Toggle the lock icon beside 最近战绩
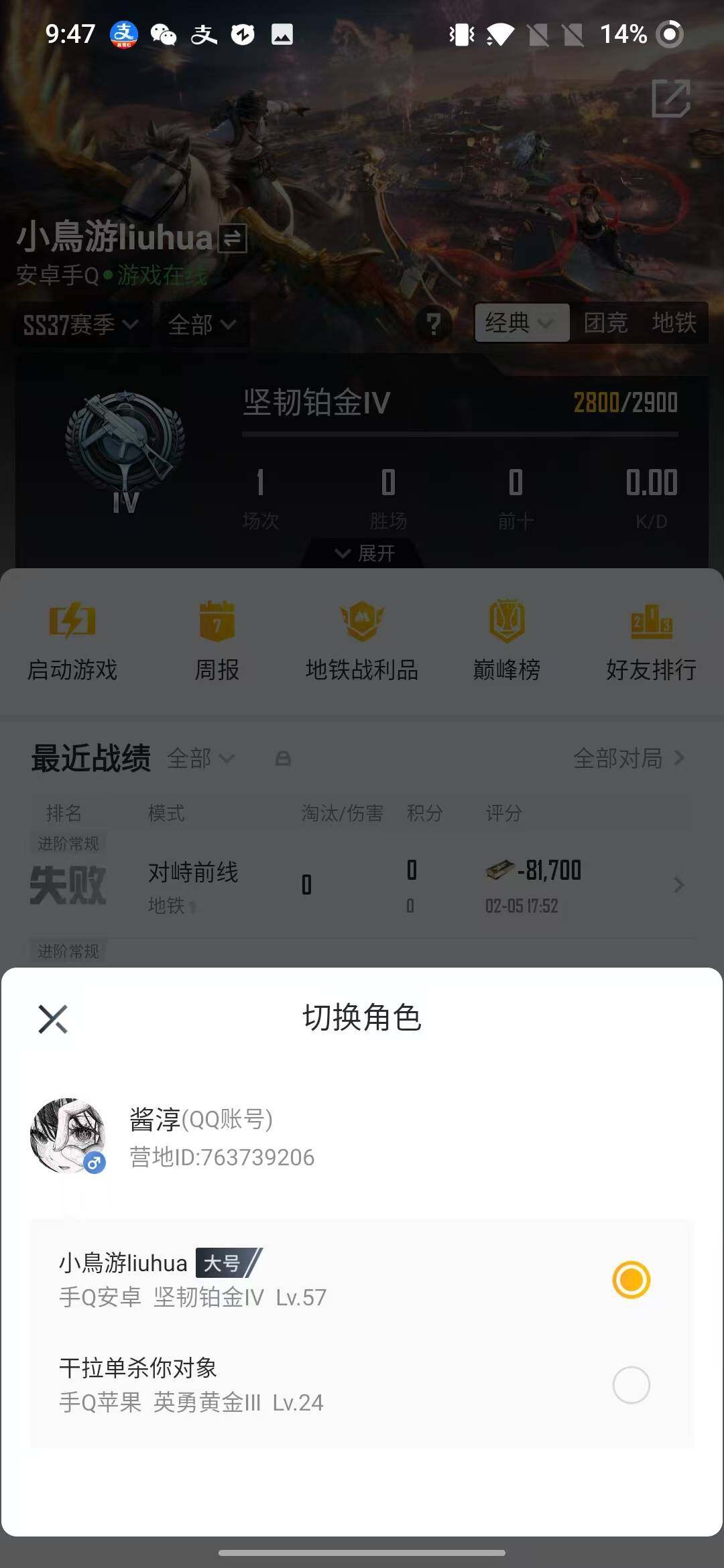Viewport: 724px width, 1568px height. 284,759
